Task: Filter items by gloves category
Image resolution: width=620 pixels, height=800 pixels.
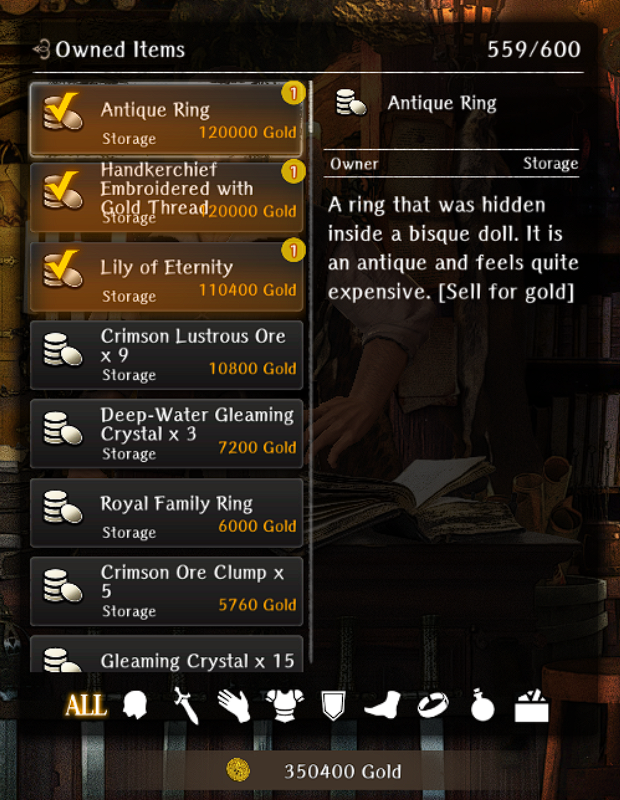Action: pos(235,706)
